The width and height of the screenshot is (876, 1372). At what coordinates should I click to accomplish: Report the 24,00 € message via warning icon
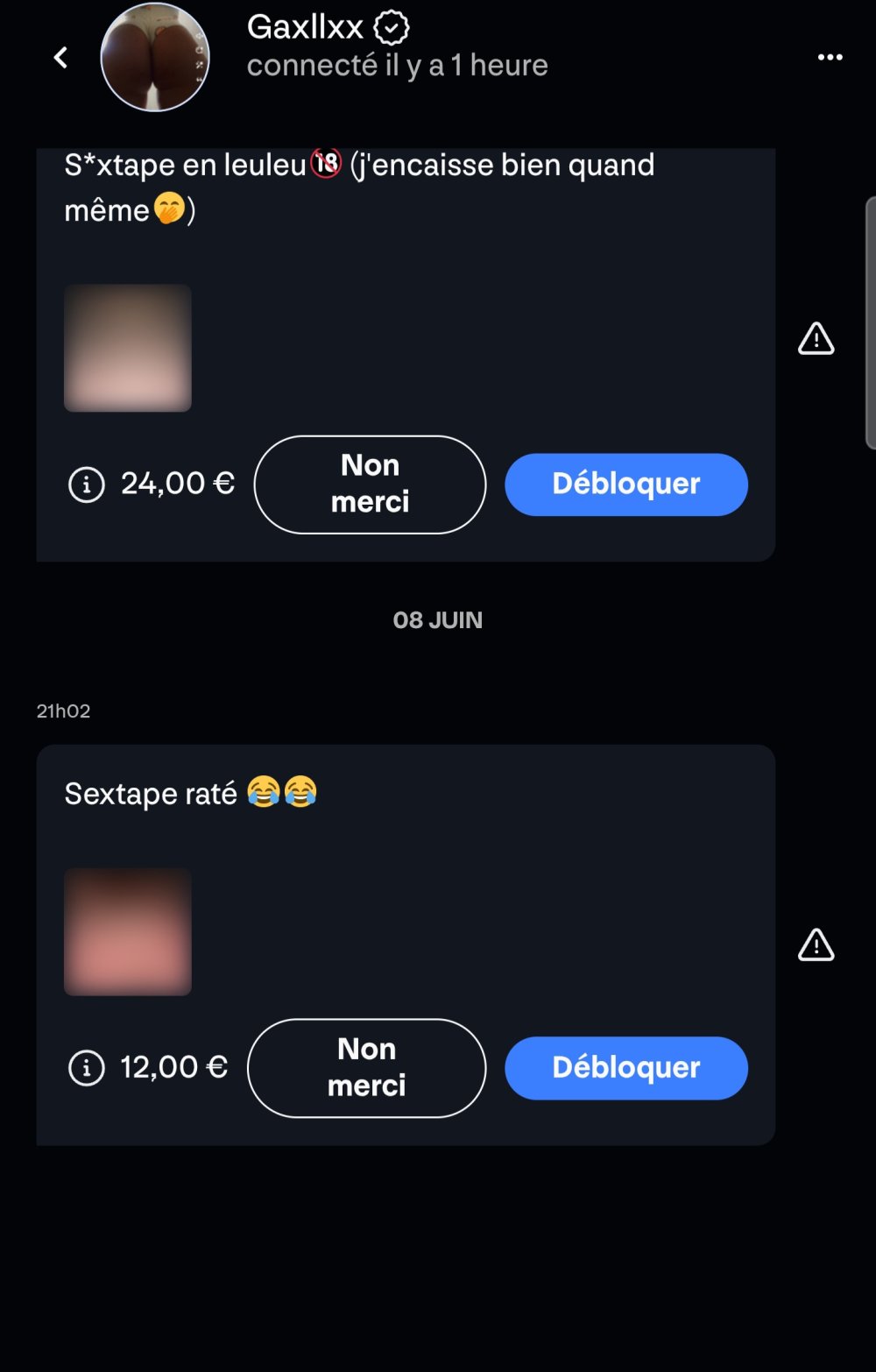(x=816, y=338)
